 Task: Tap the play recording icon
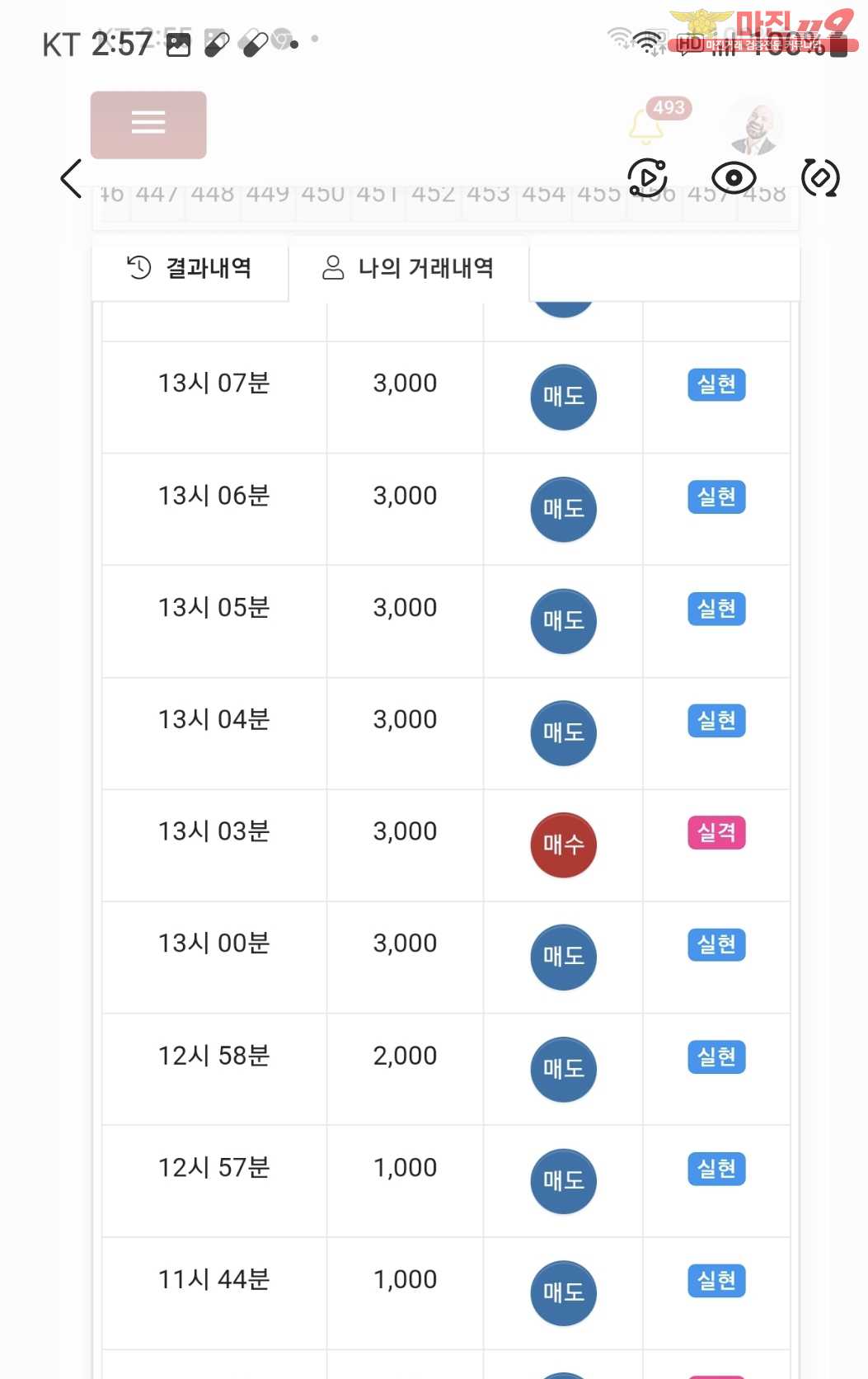click(x=647, y=178)
